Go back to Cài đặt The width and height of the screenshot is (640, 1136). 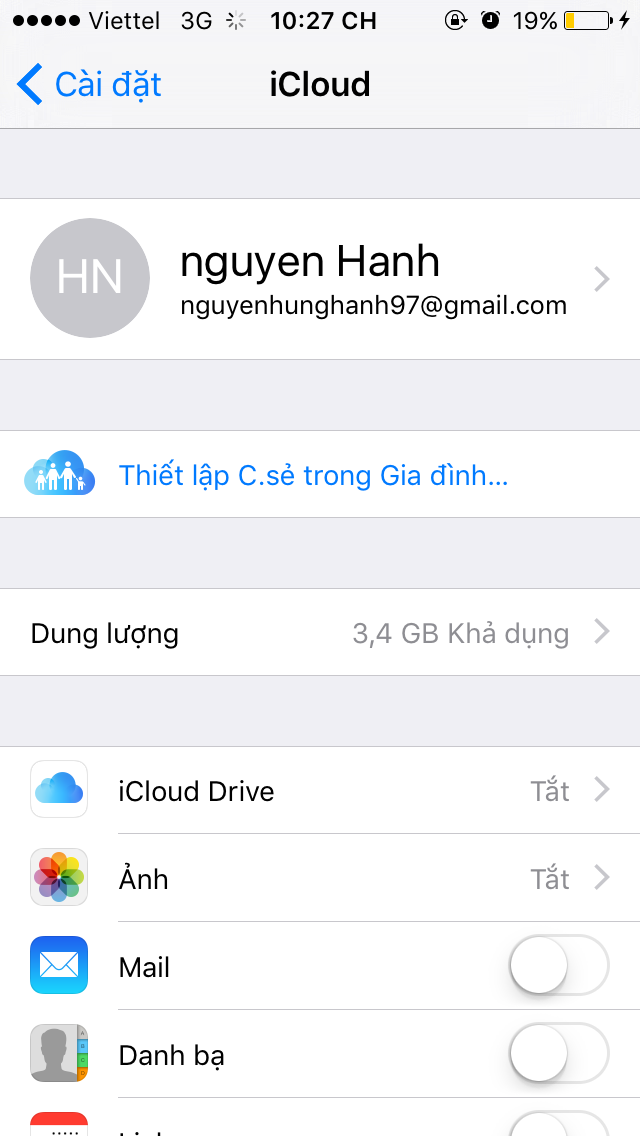[x=88, y=85]
